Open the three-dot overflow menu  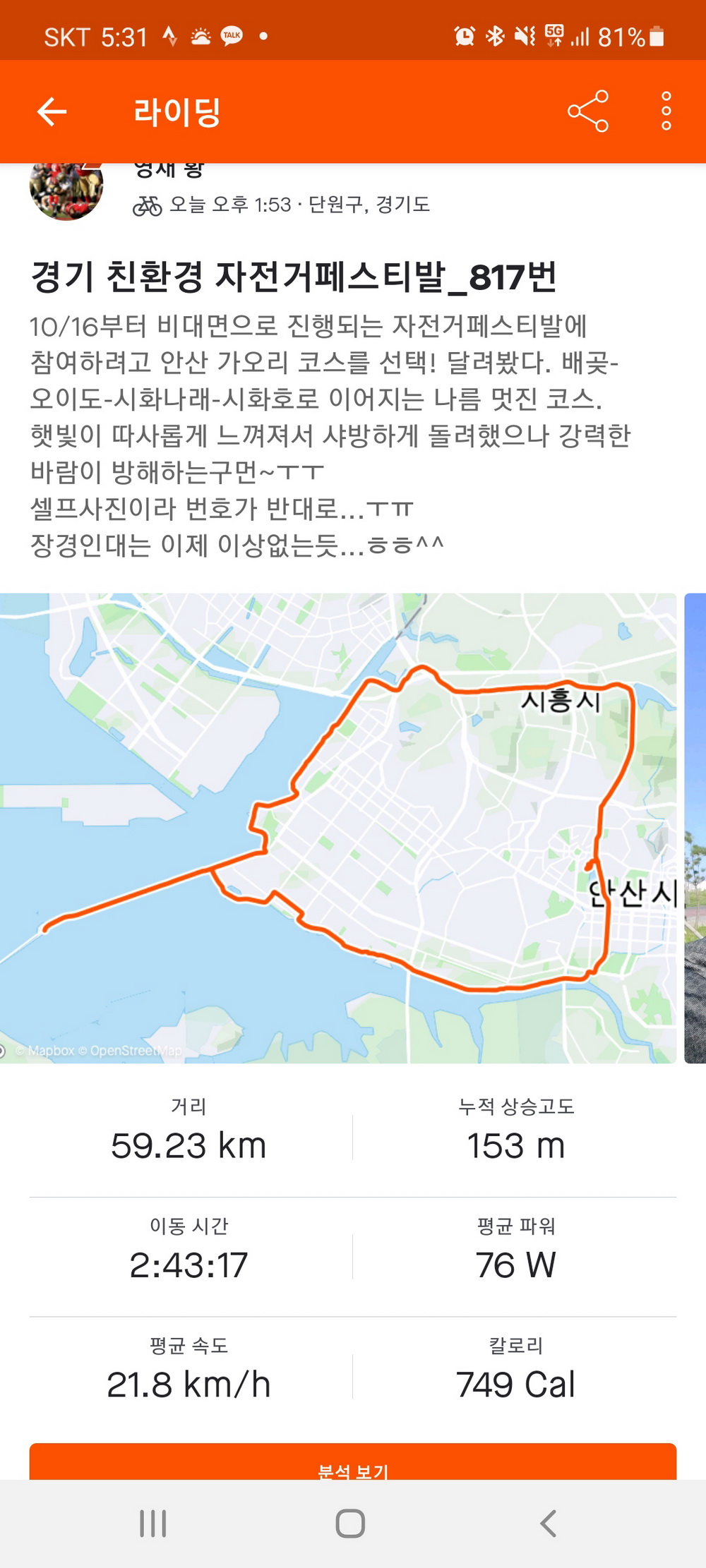coord(666,111)
